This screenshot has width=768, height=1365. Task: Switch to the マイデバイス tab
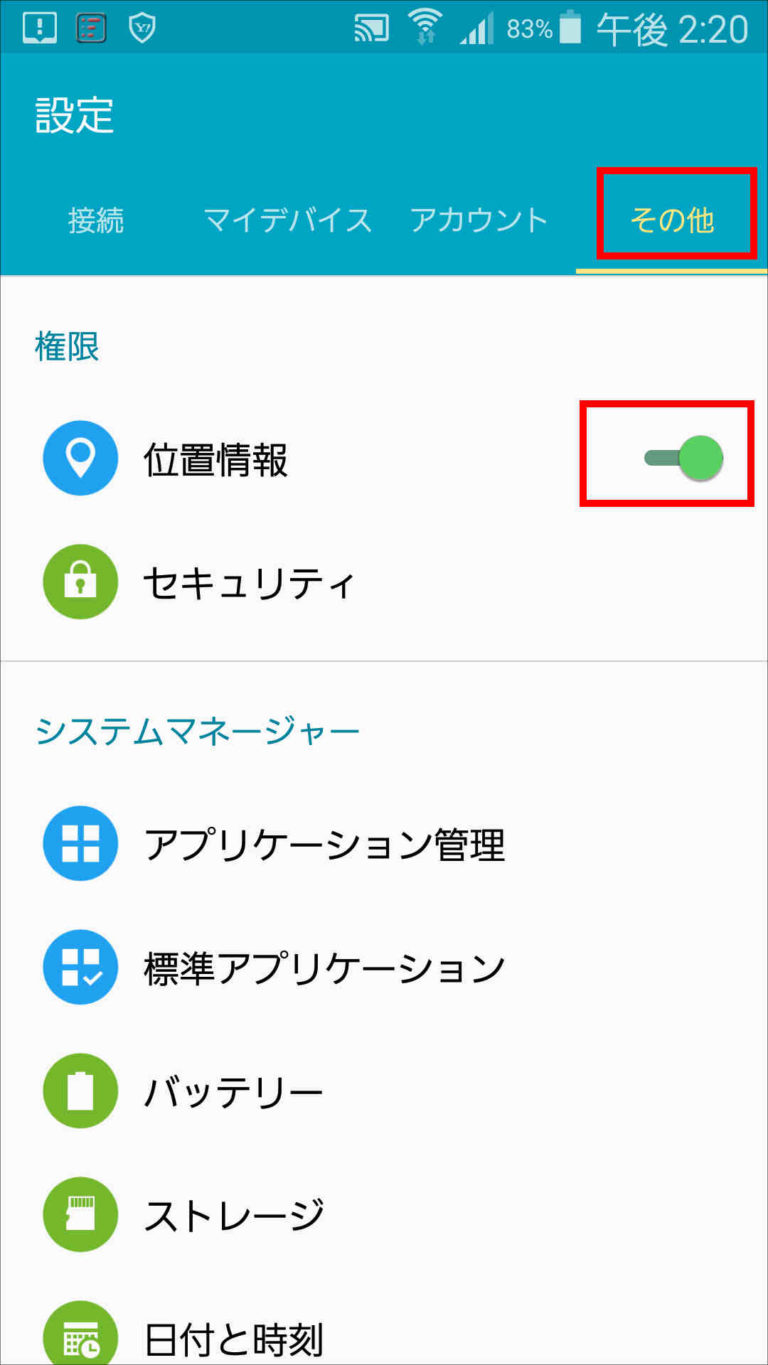pos(287,220)
